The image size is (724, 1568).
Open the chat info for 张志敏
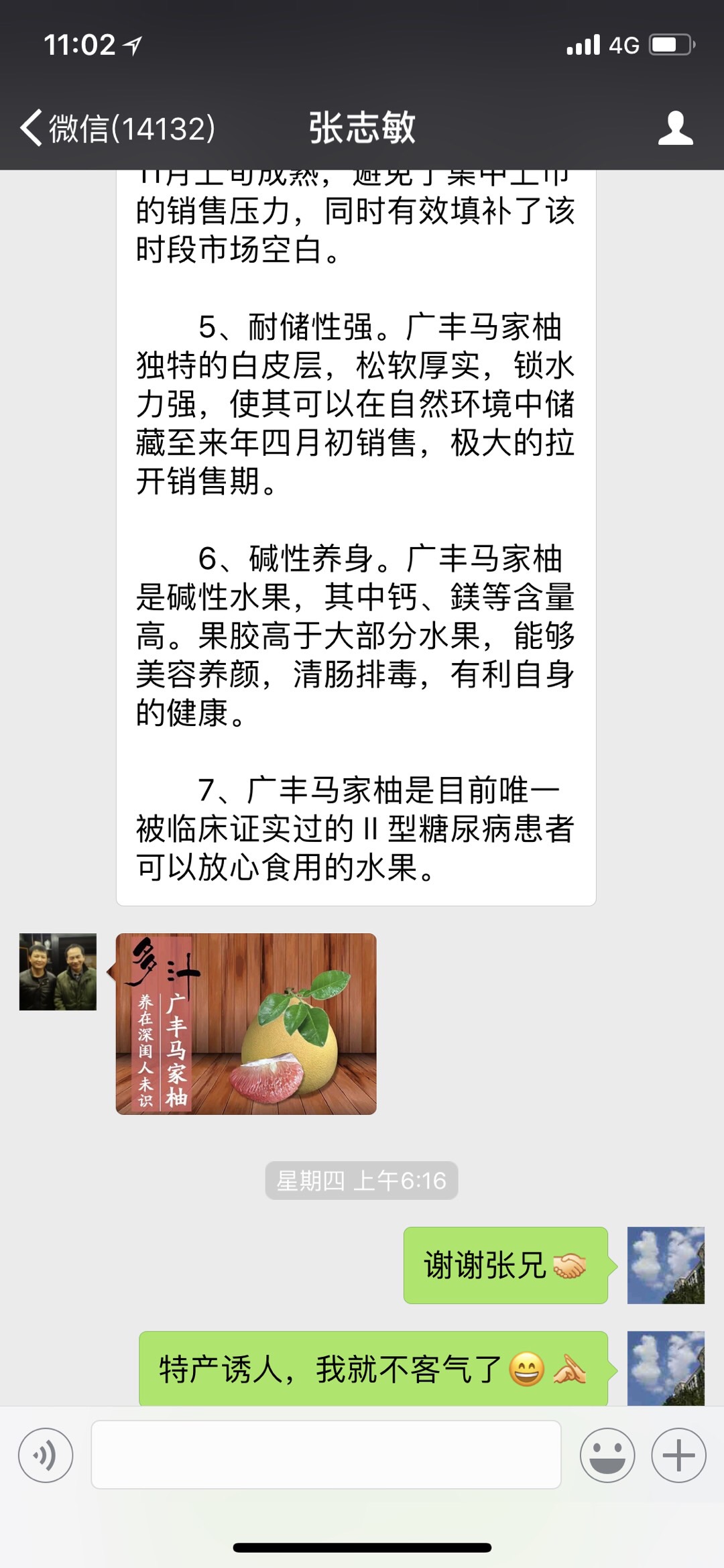[x=675, y=127]
